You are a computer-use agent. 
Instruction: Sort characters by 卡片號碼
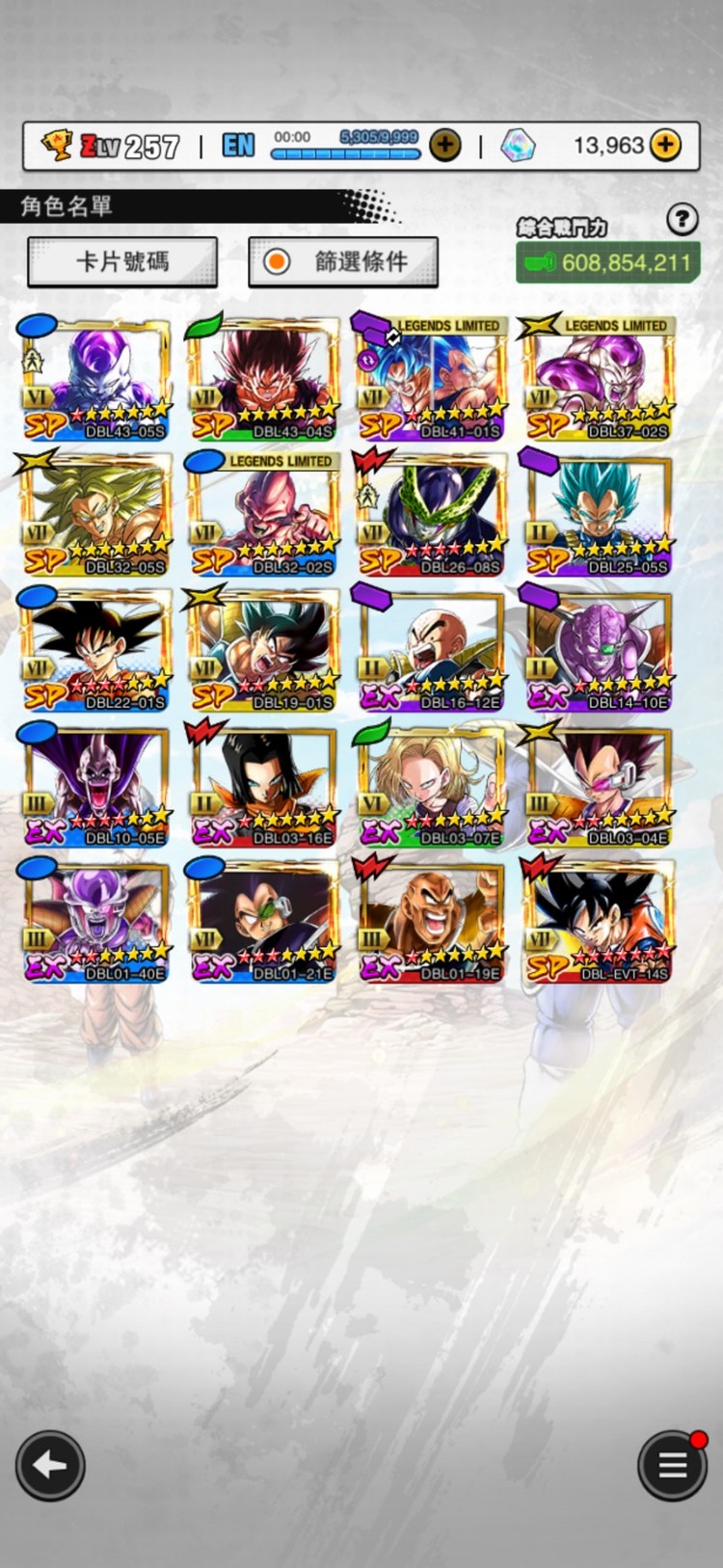tap(122, 261)
